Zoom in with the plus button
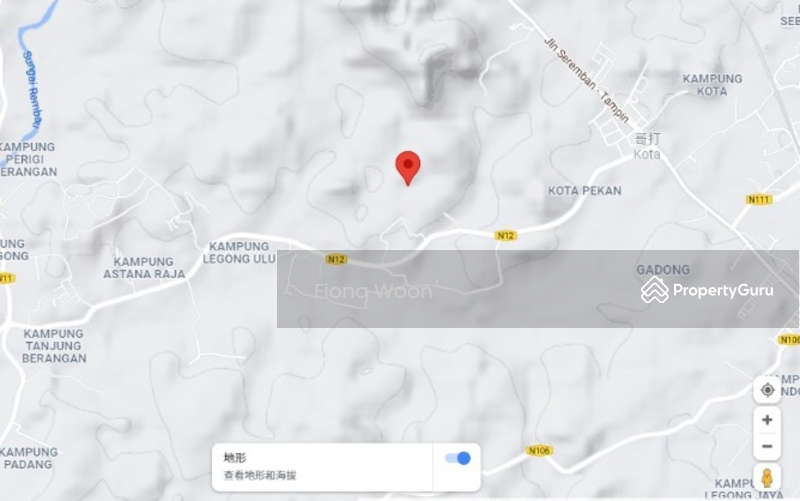Viewport: 800px width, 501px height. coord(767,420)
